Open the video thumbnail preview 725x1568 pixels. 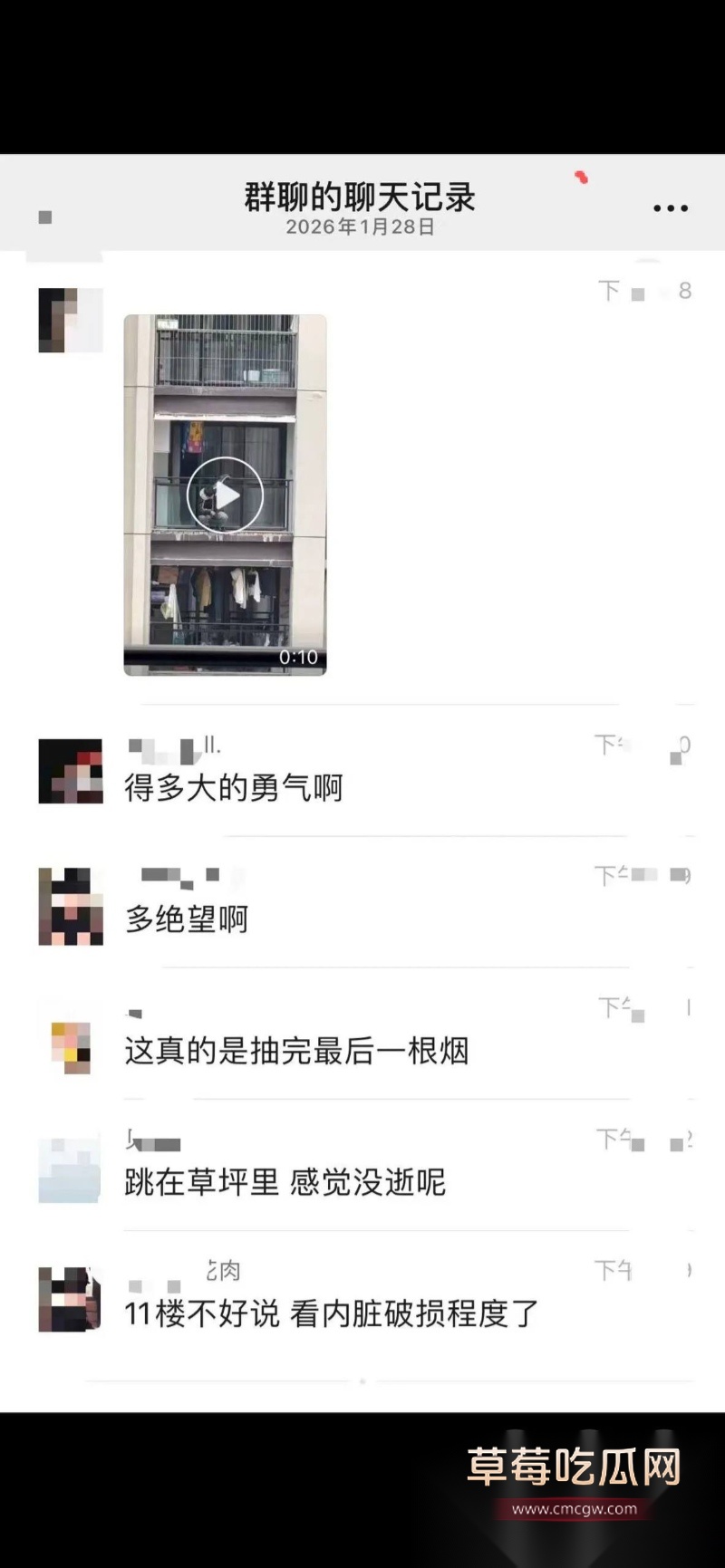click(225, 494)
